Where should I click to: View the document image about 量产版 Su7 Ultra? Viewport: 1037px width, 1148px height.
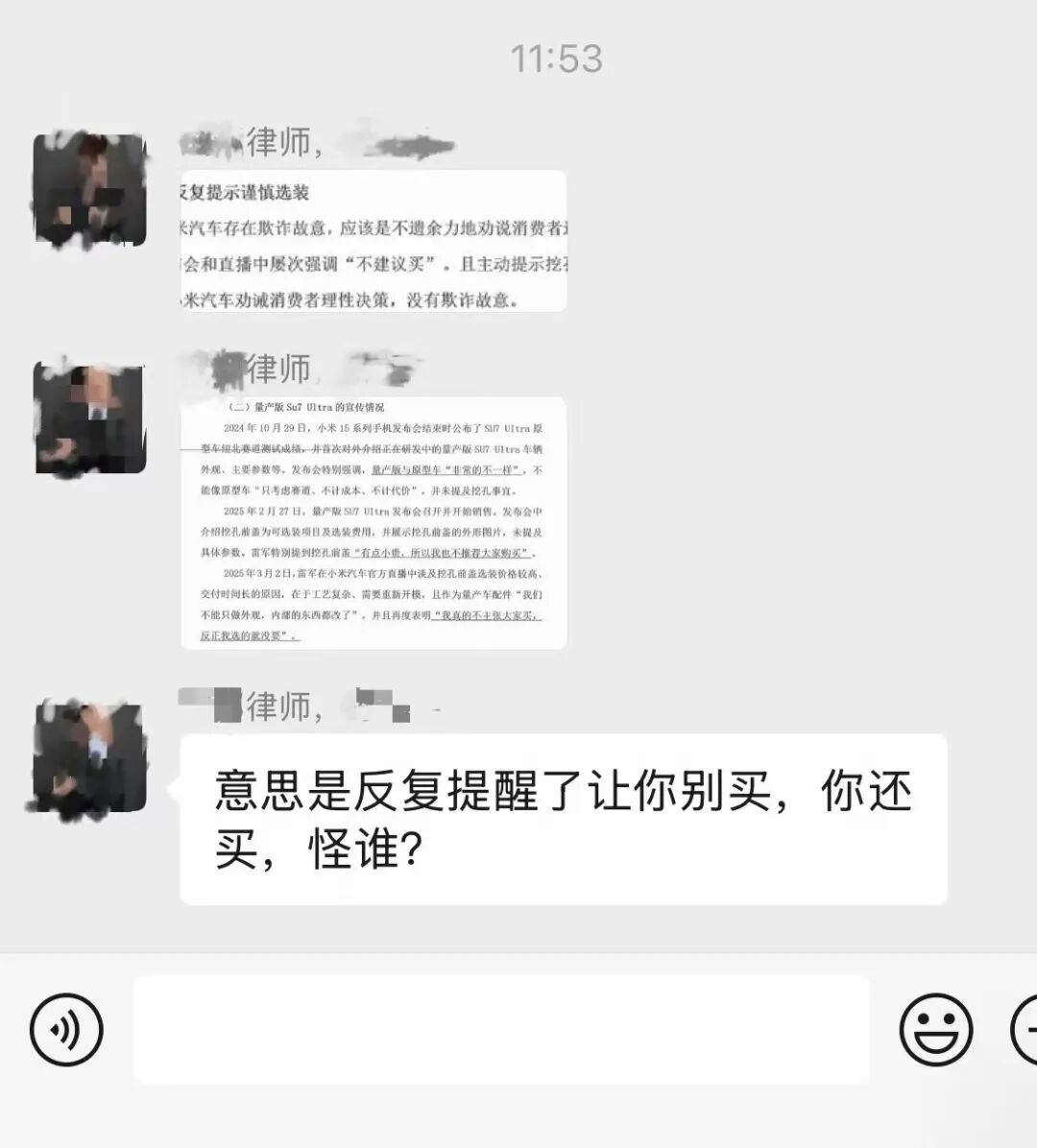[374, 523]
